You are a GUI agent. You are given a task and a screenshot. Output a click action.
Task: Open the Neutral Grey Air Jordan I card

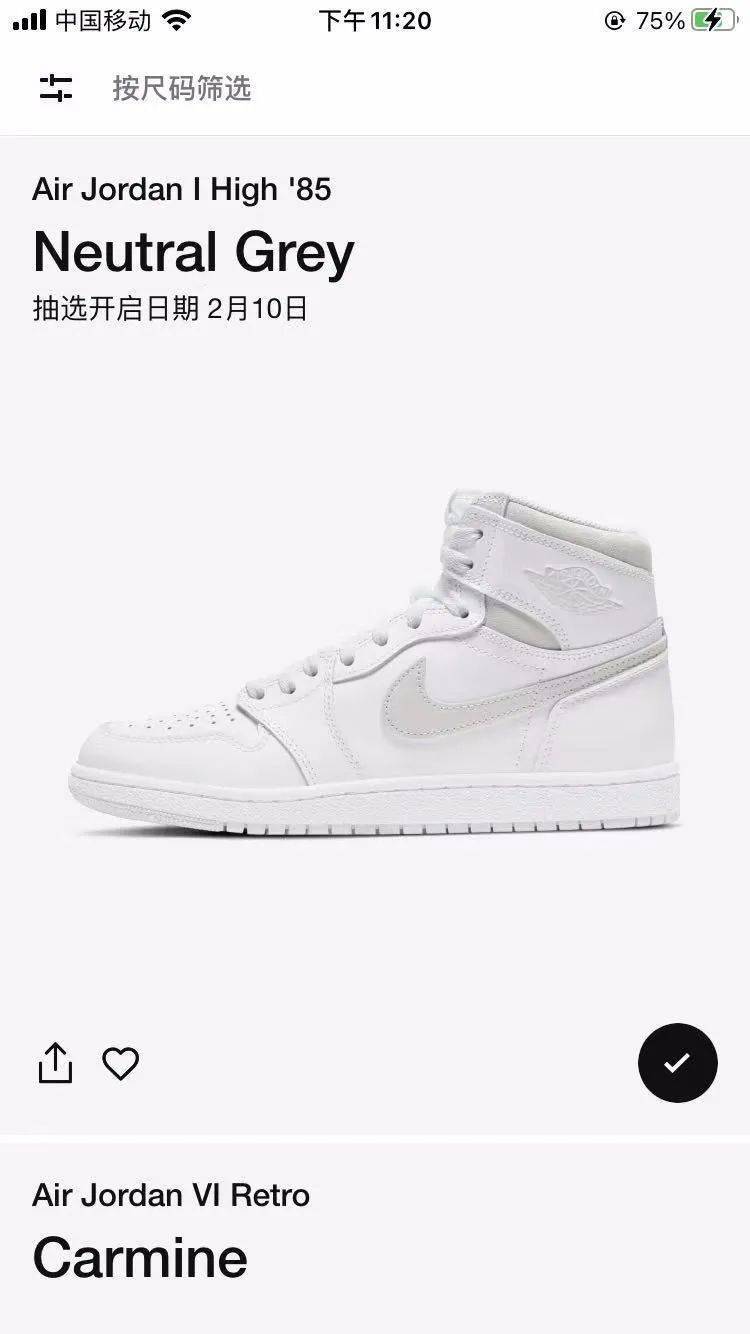375,660
